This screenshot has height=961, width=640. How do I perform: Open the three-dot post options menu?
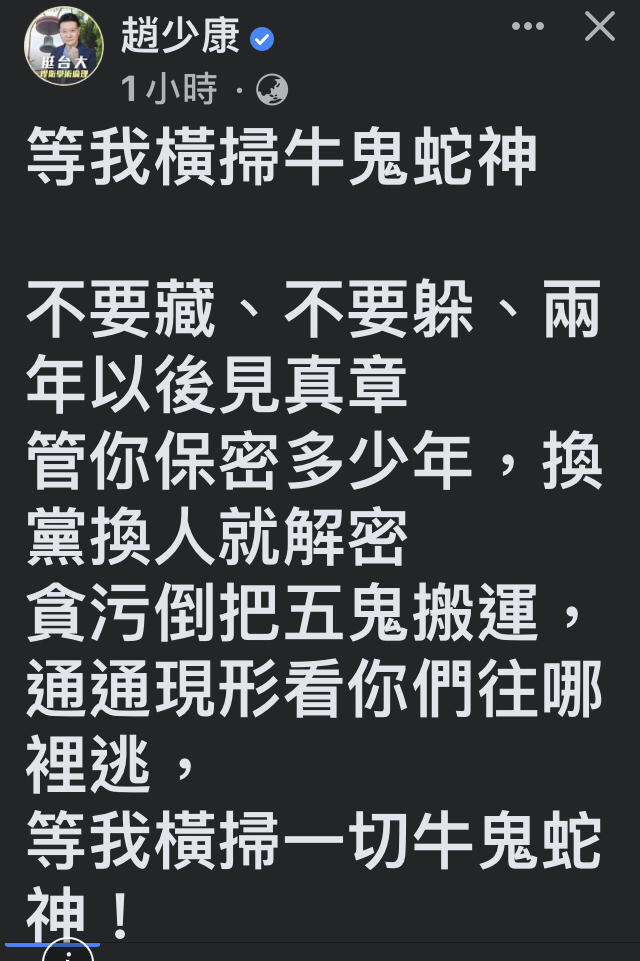(x=527, y=27)
